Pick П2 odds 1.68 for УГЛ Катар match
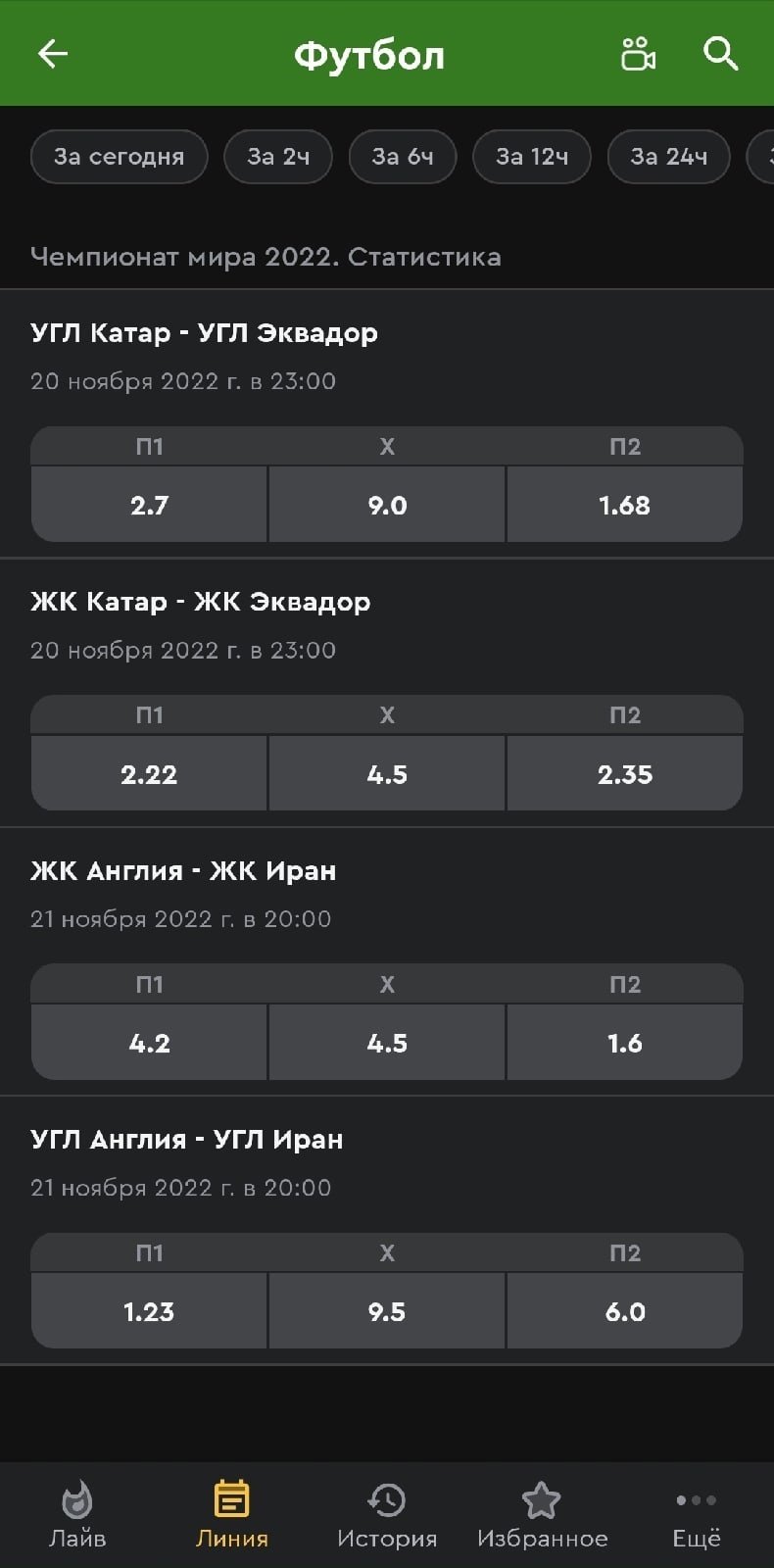 pyautogui.click(x=624, y=505)
